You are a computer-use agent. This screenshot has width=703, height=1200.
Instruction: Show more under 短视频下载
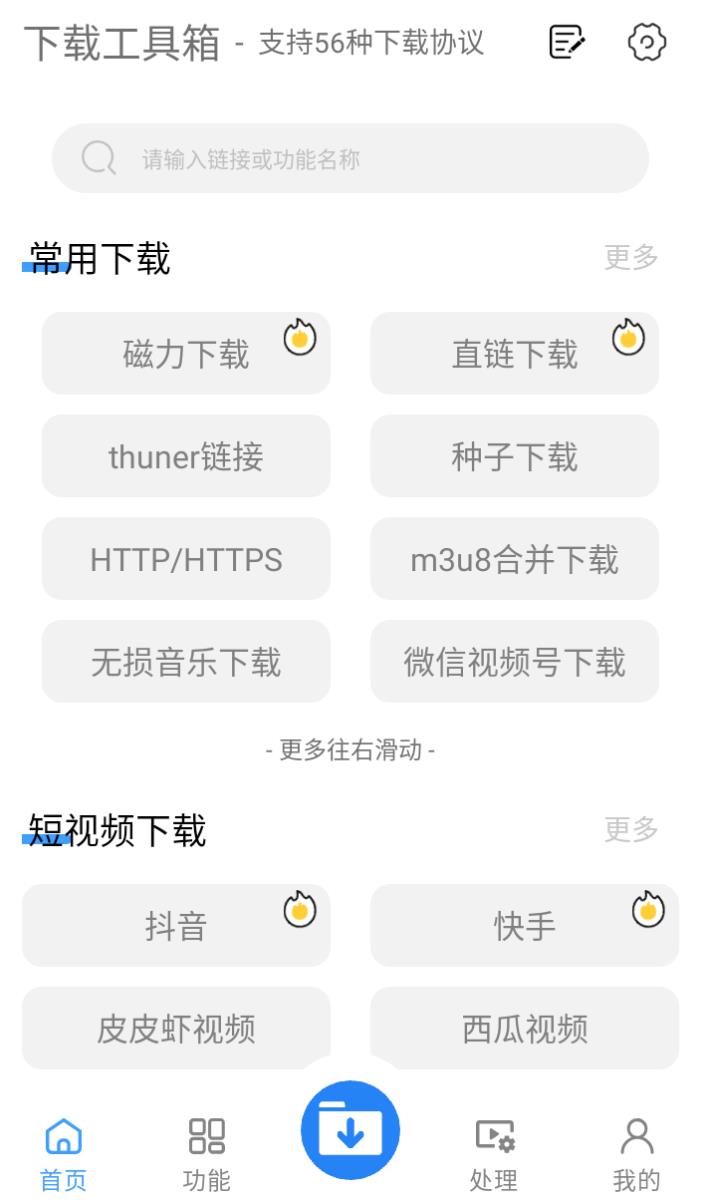point(631,829)
